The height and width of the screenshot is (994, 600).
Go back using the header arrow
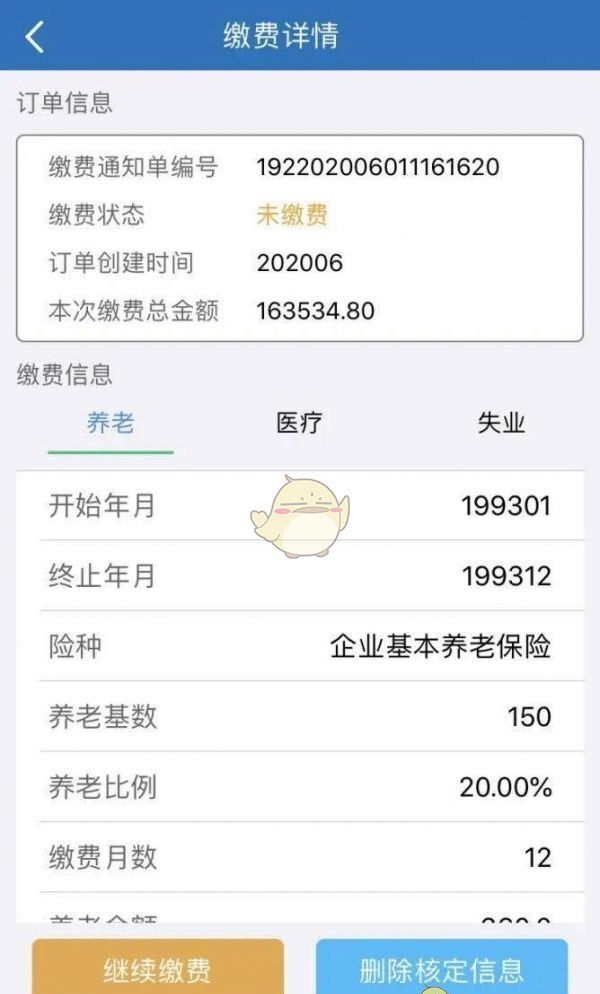click(x=35, y=36)
